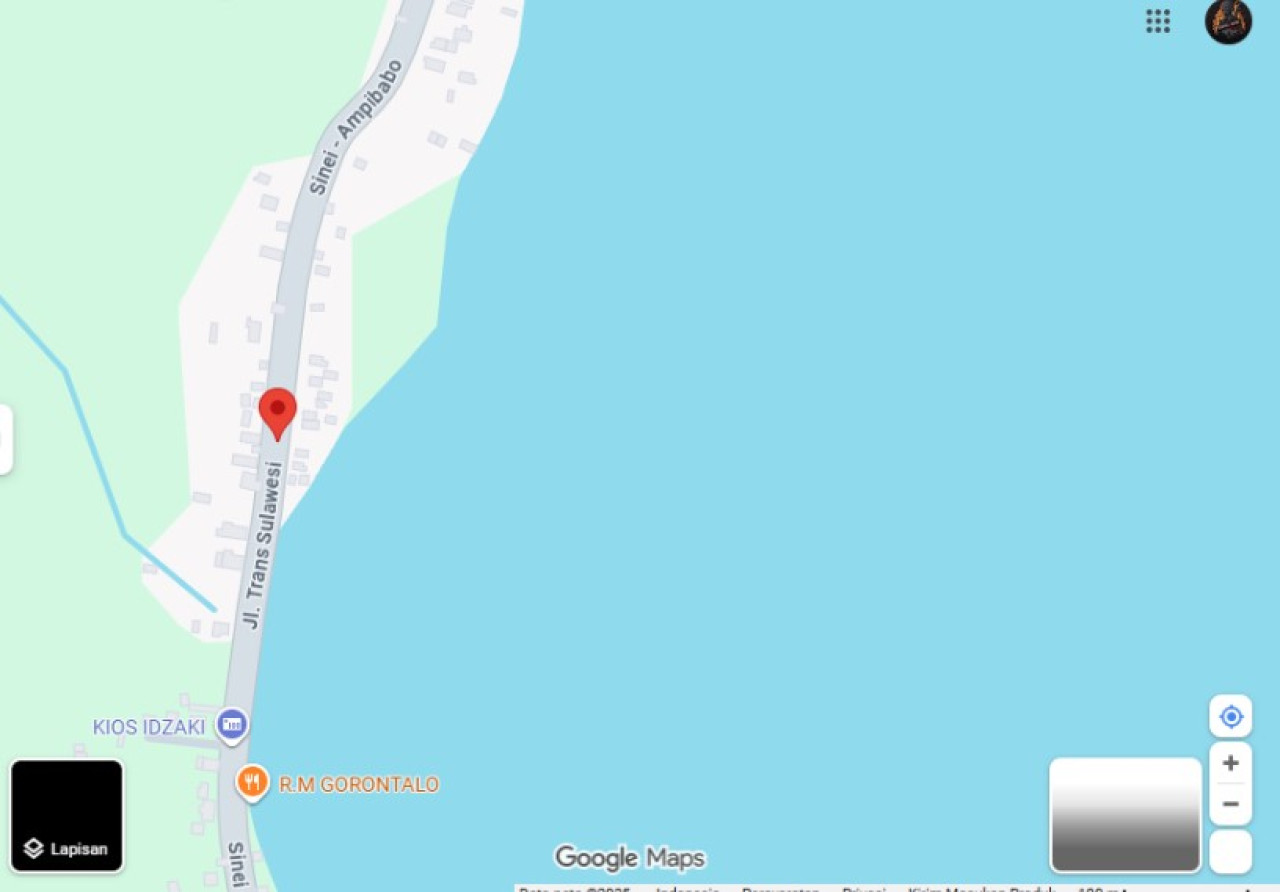Open the account profile avatar
This screenshot has width=1280, height=892.
1228,21
